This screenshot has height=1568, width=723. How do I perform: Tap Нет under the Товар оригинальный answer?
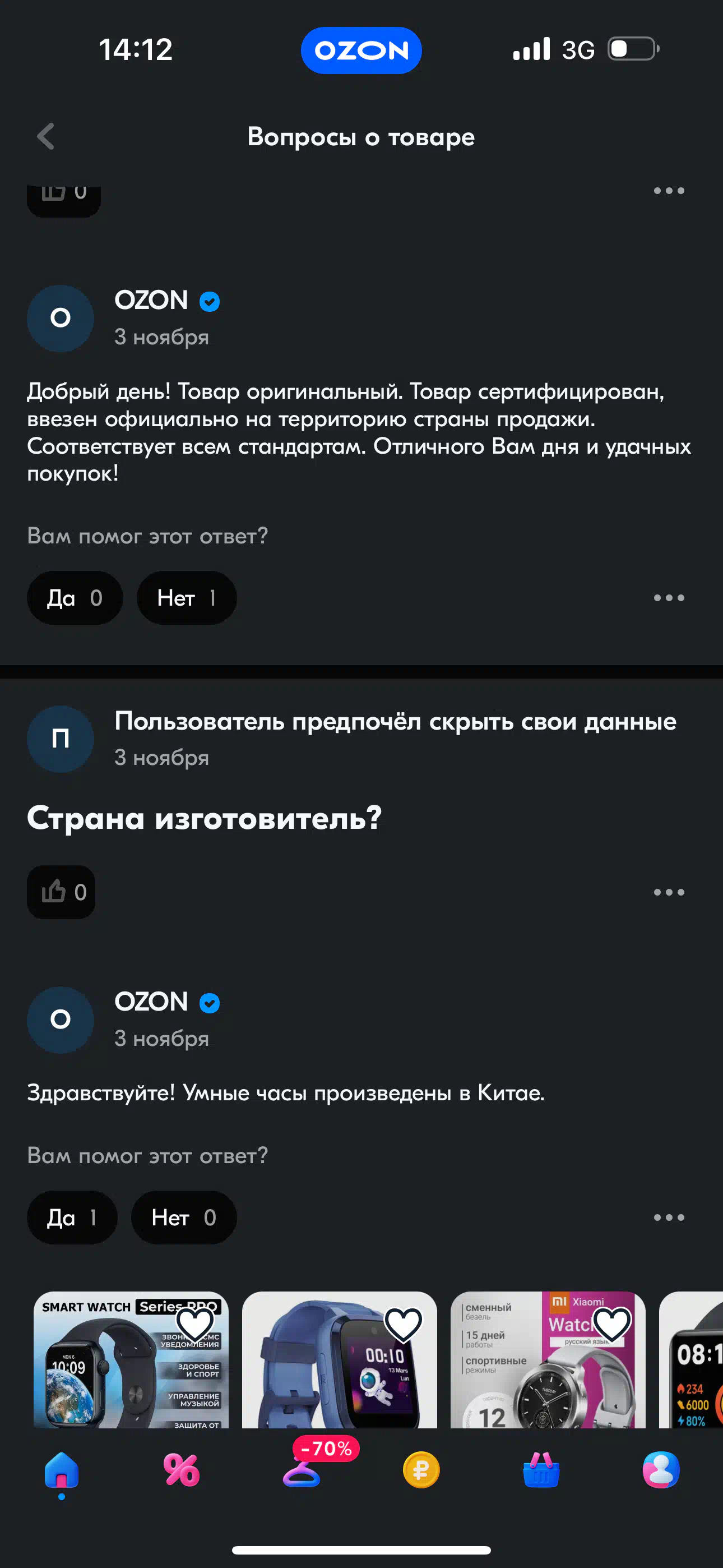(x=187, y=598)
